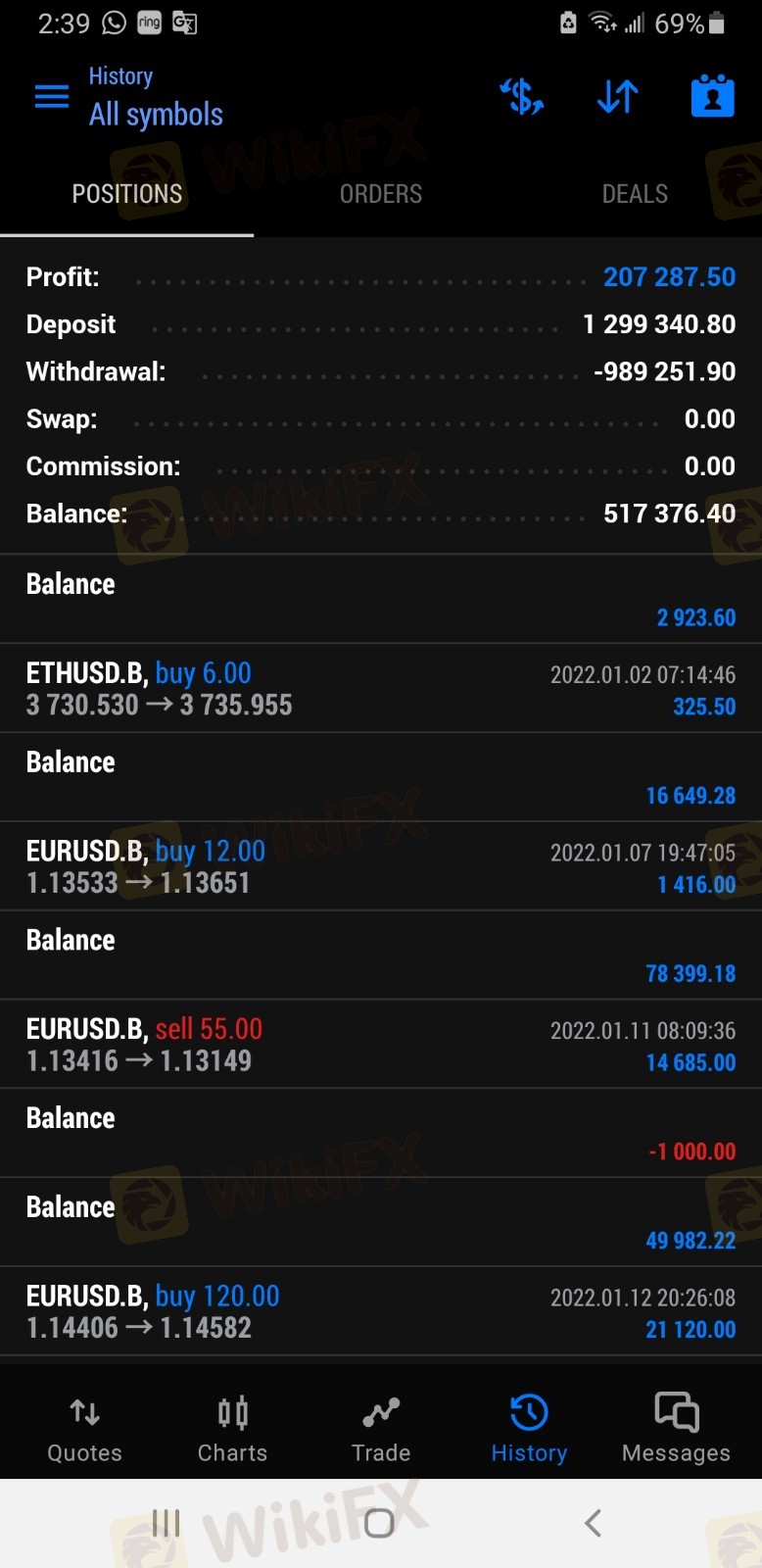This screenshot has height=1568, width=762.
Task: Tap the History bottom tab
Action: click(529, 1429)
